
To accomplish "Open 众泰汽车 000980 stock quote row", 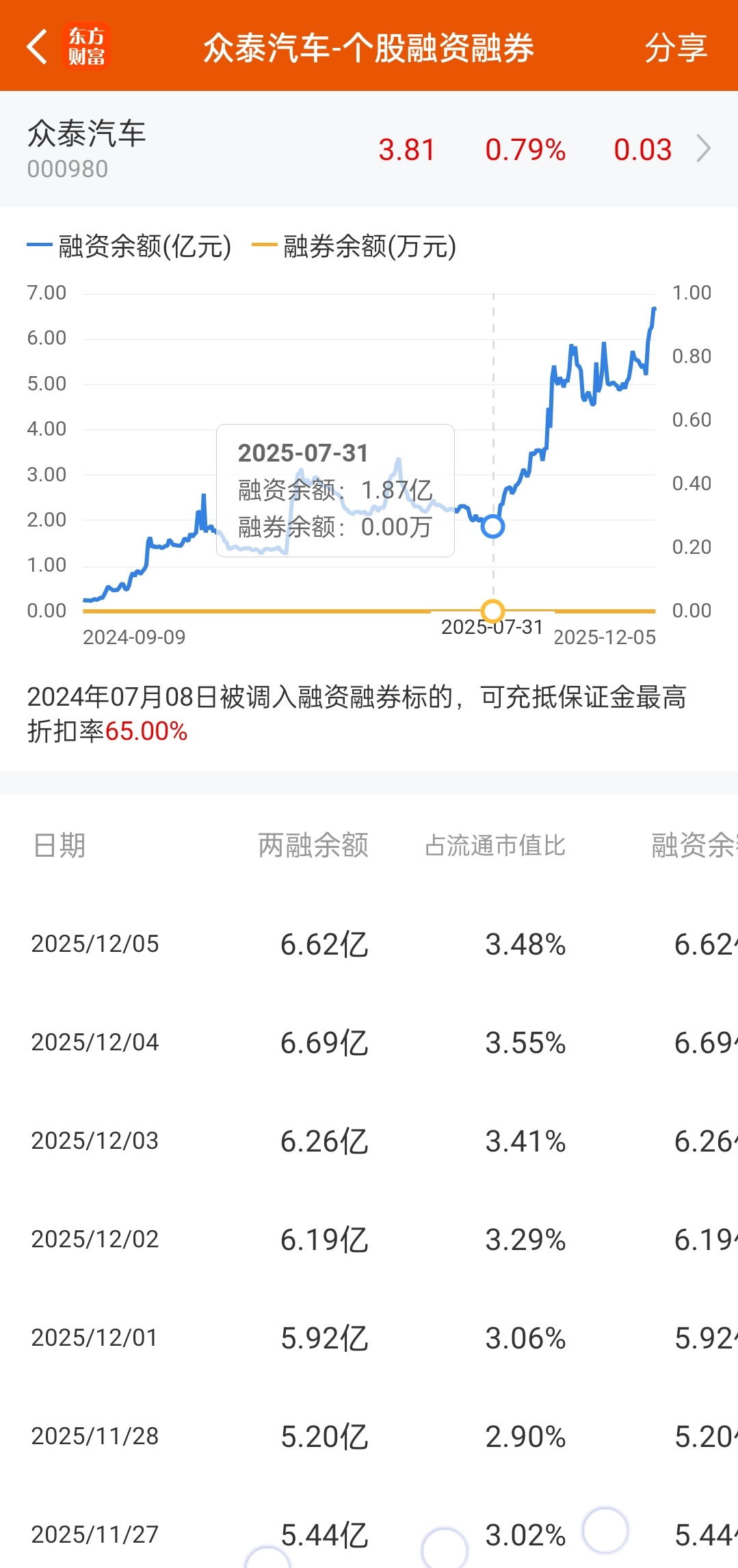I will pyautogui.click(x=369, y=149).
